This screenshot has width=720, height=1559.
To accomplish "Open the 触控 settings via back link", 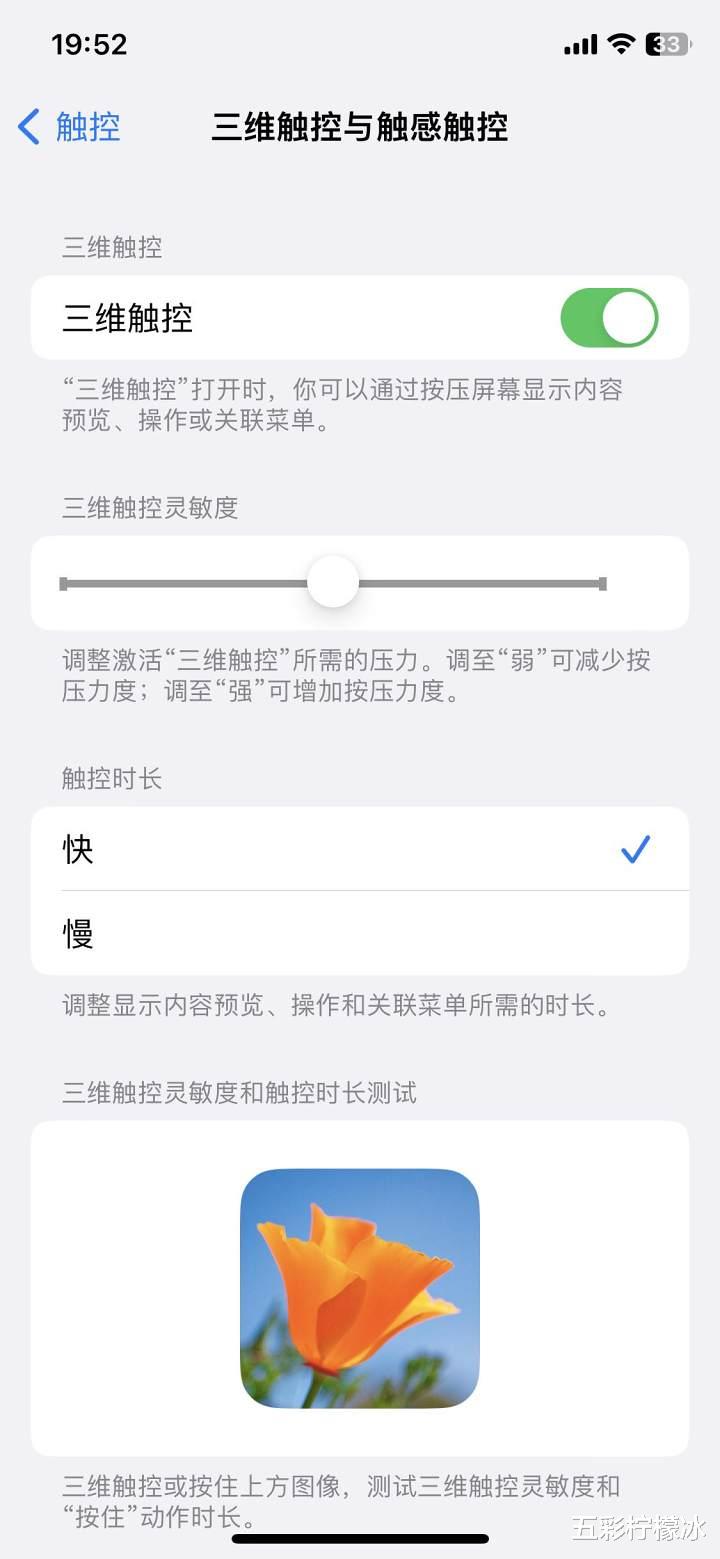I will pos(70,126).
